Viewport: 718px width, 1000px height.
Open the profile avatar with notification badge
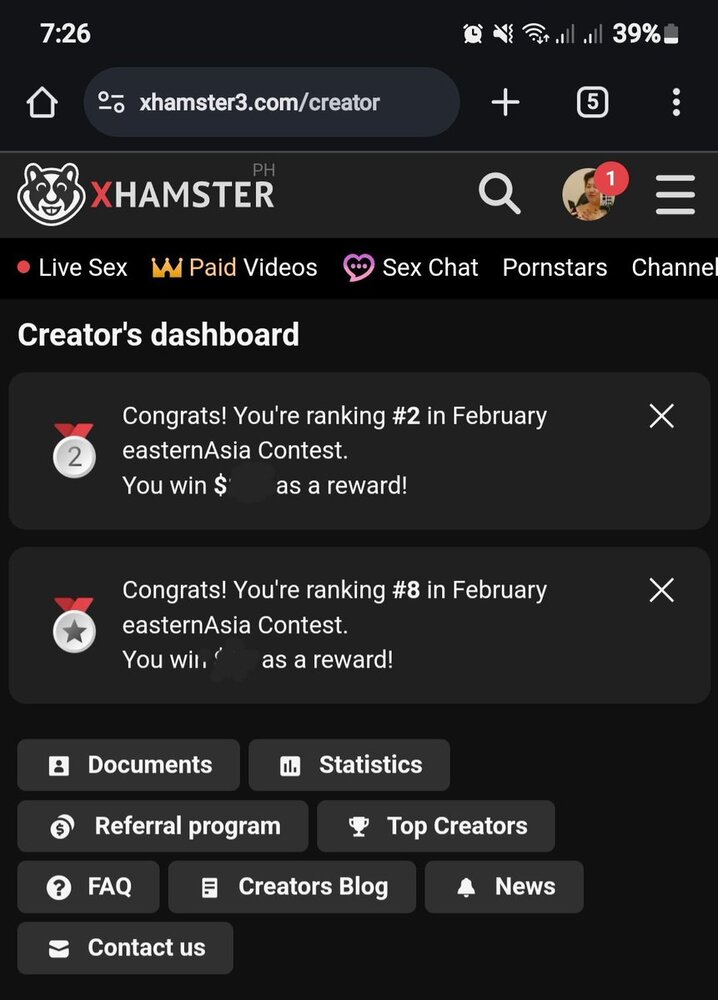(x=589, y=193)
